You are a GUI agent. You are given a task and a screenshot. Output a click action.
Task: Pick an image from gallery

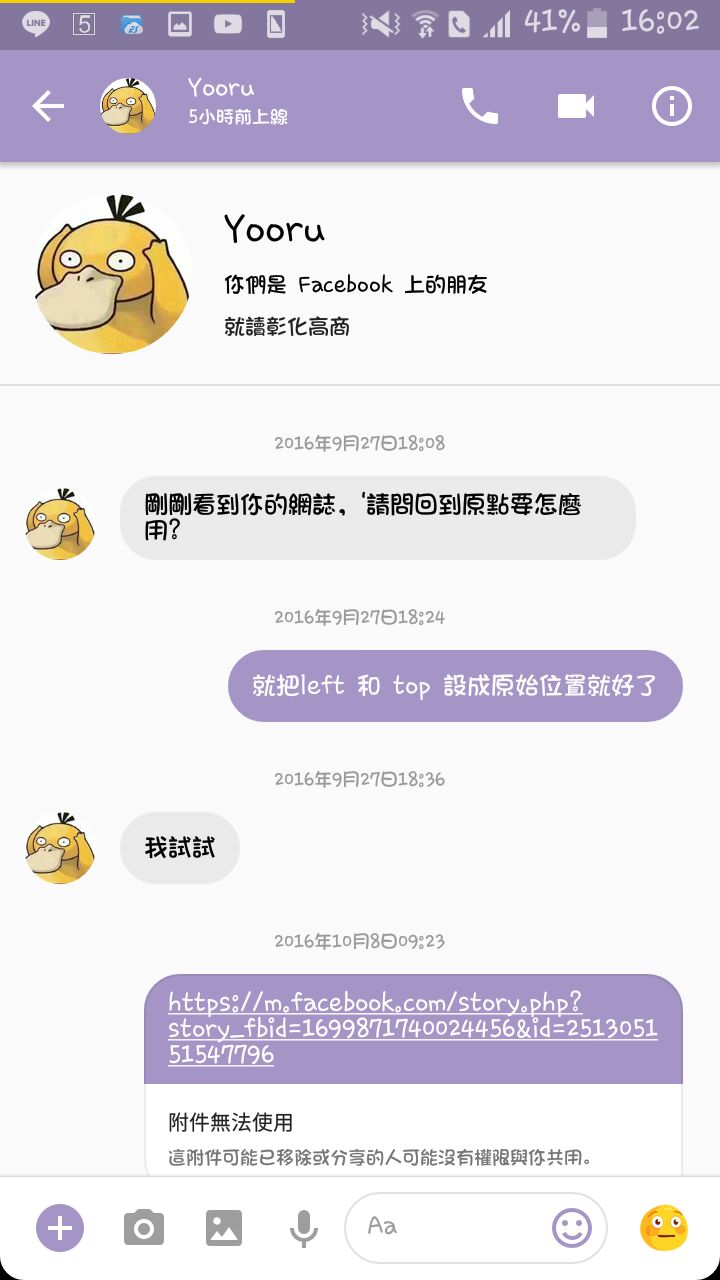(224, 1227)
